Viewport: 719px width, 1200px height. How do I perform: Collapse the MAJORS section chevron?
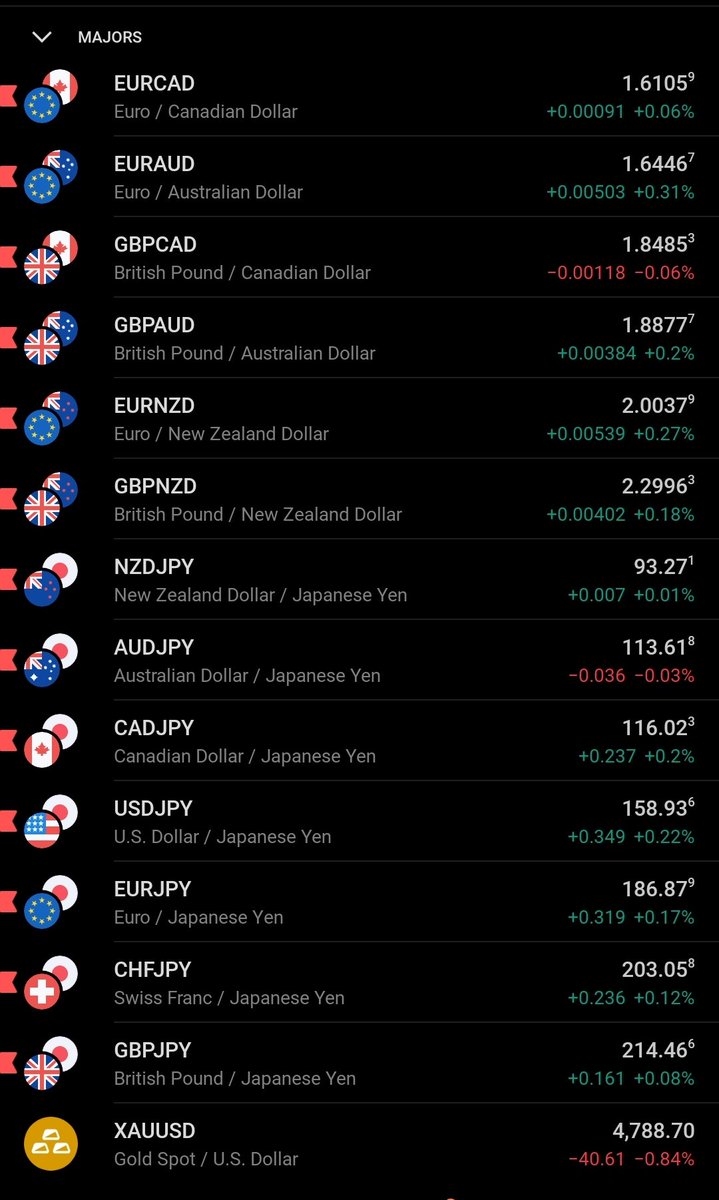(x=41, y=37)
